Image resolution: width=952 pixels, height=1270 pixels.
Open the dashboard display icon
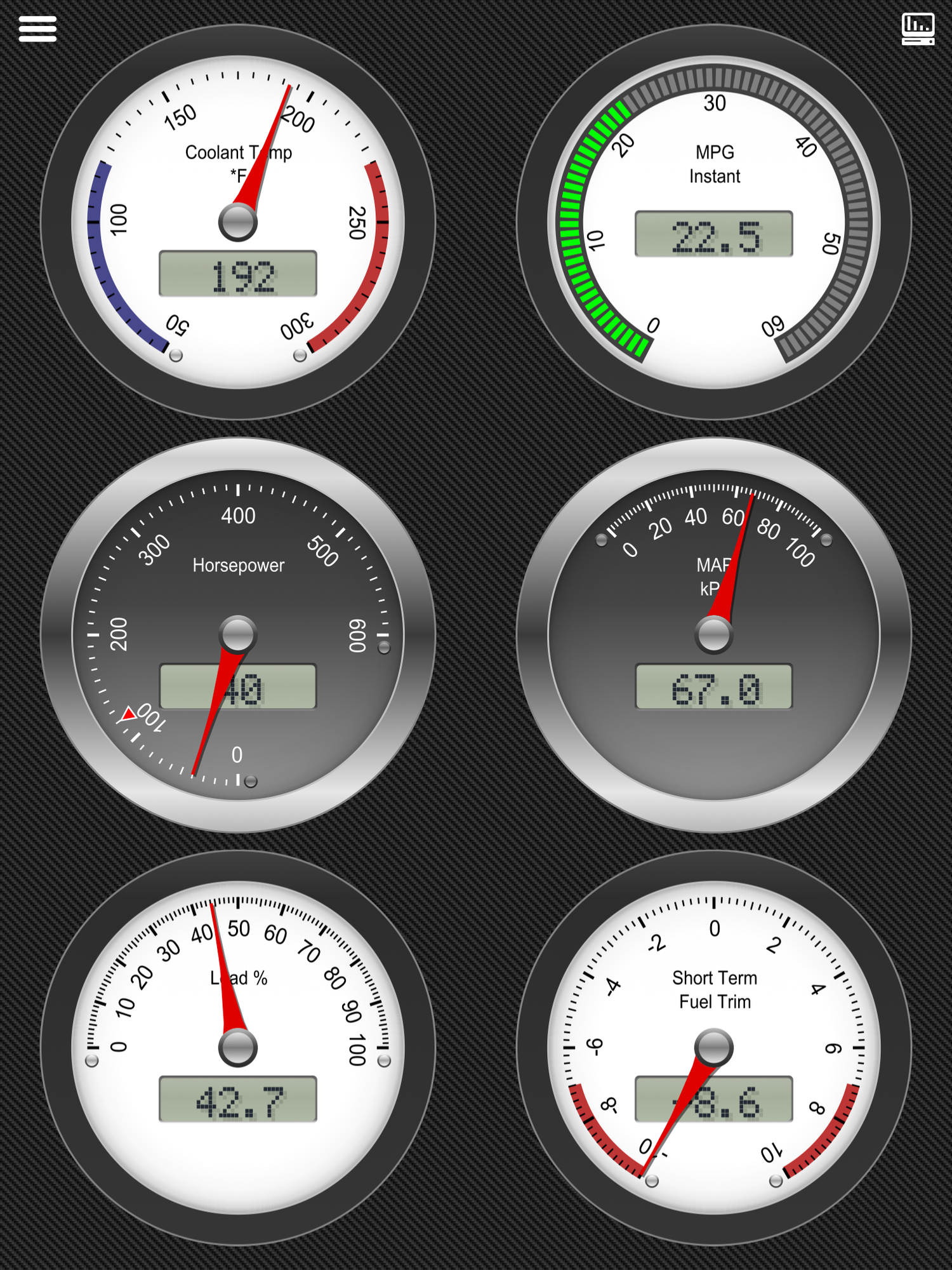(x=918, y=29)
